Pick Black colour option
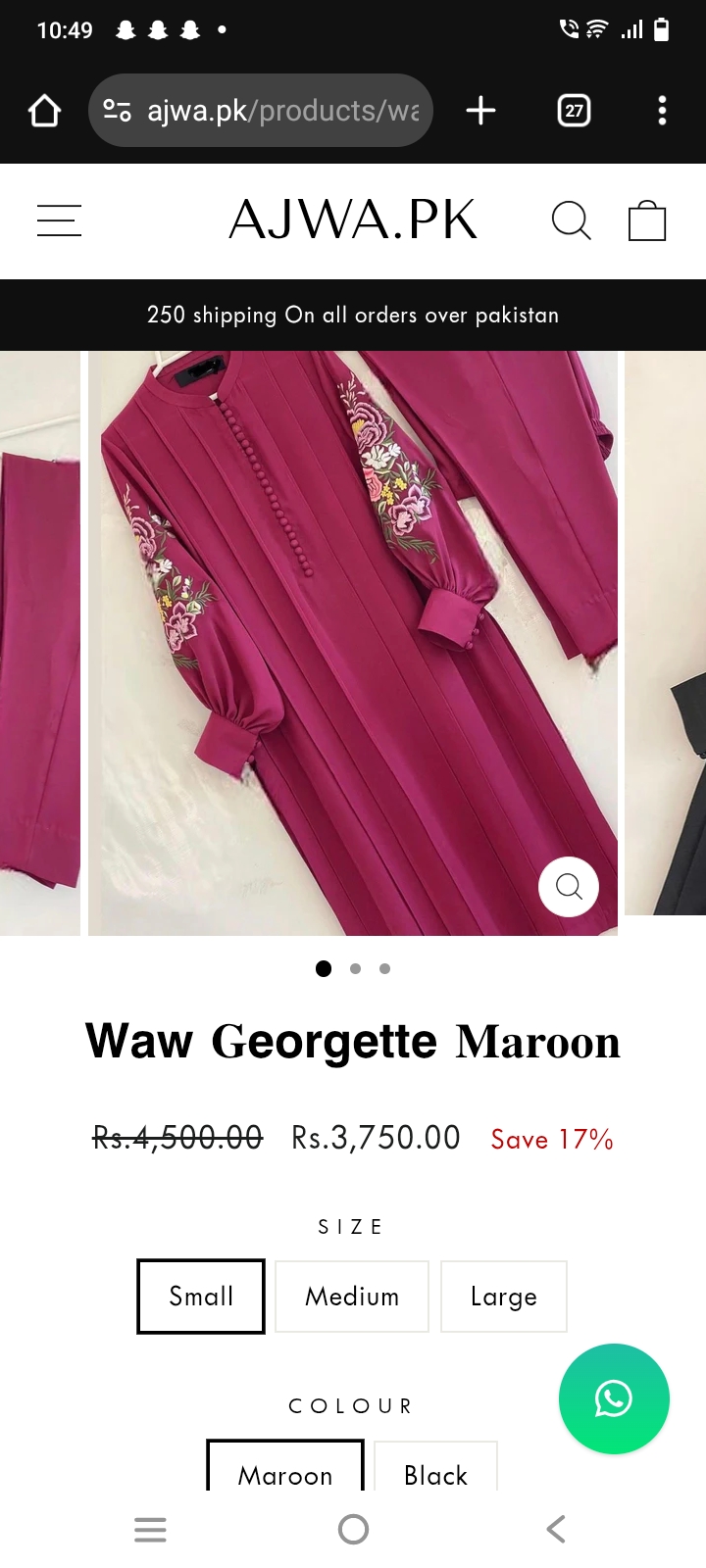The width and height of the screenshot is (706, 1568). coord(436,1466)
